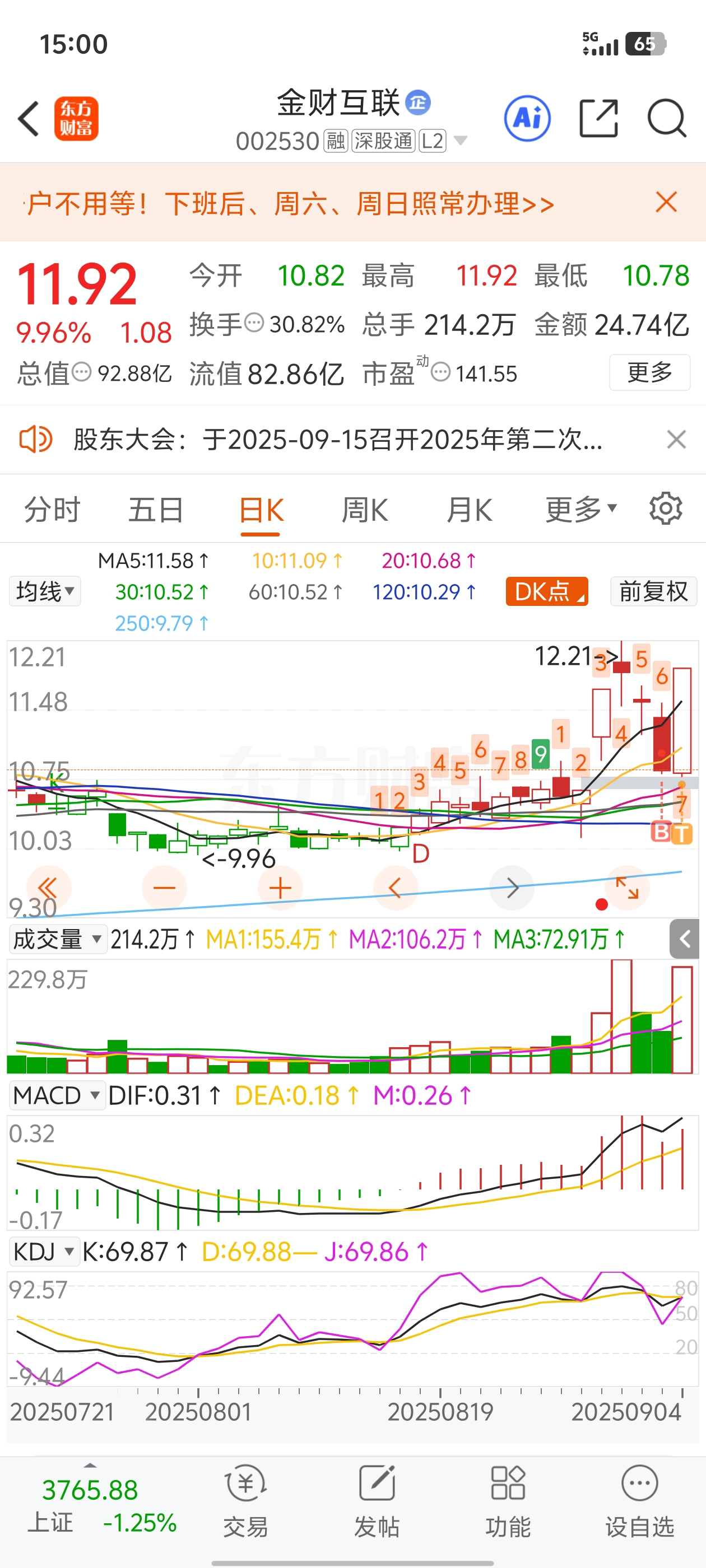Select the 周K tab
This screenshot has height=1568, width=706.
364,510
